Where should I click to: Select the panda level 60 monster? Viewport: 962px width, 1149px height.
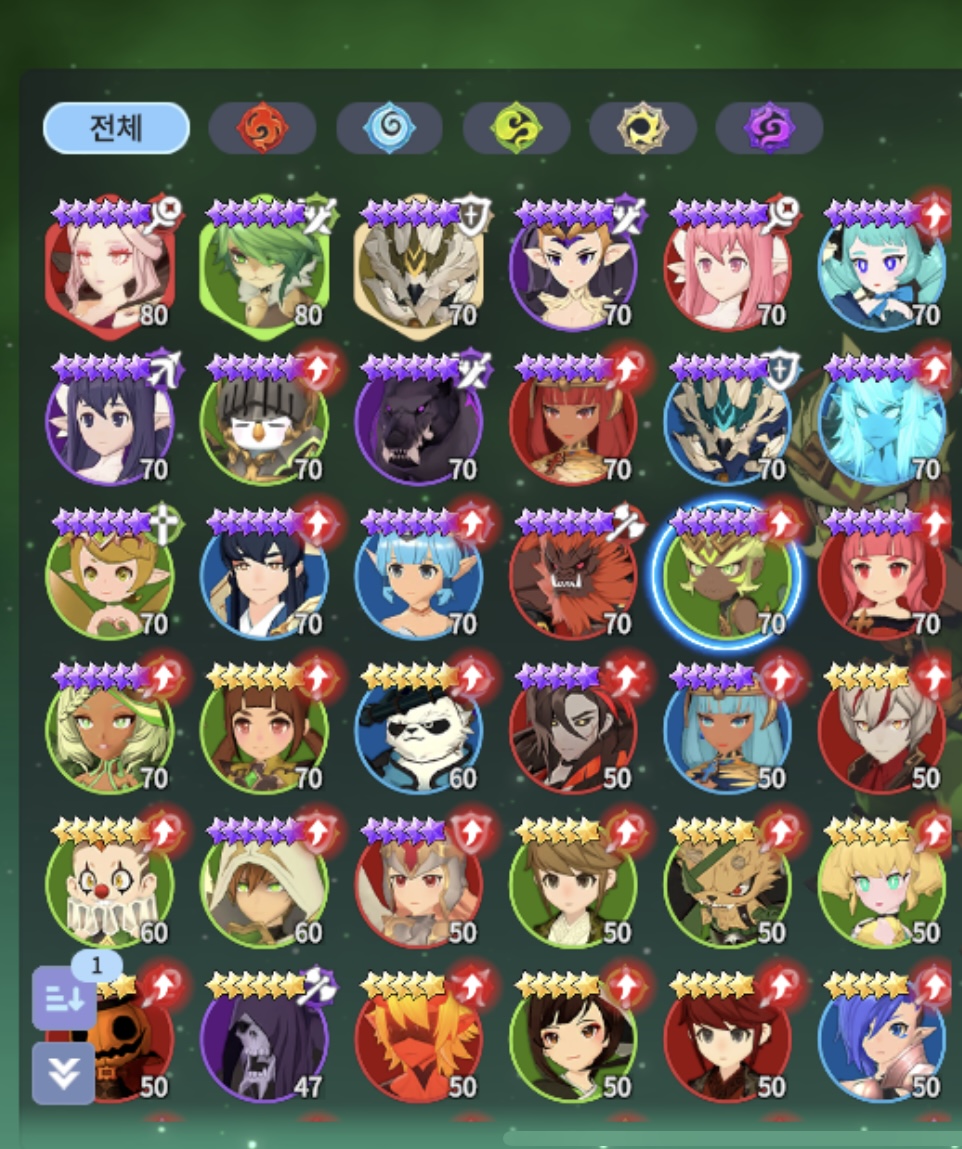(418, 730)
